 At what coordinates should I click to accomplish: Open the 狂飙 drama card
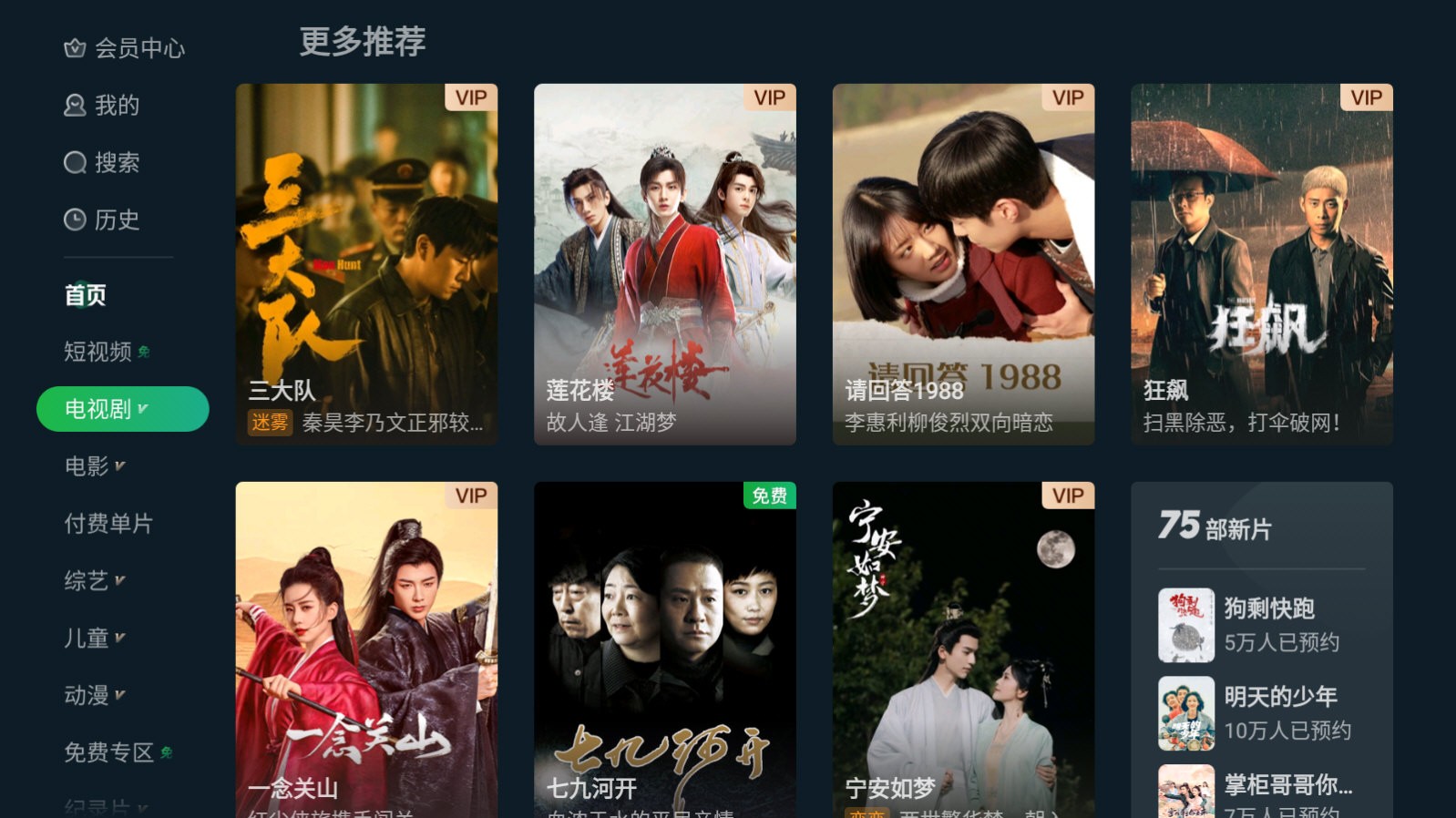pyautogui.click(x=1261, y=264)
